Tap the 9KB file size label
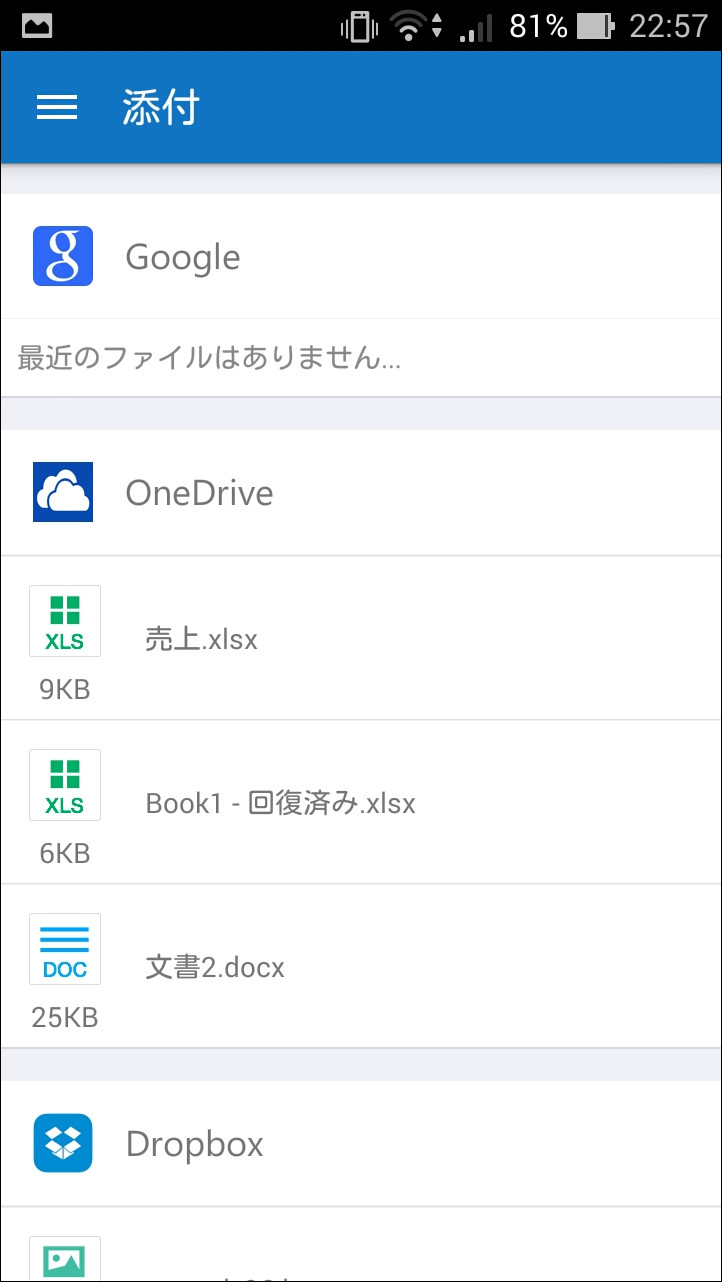This screenshot has height=1282, width=722. coord(64,688)
